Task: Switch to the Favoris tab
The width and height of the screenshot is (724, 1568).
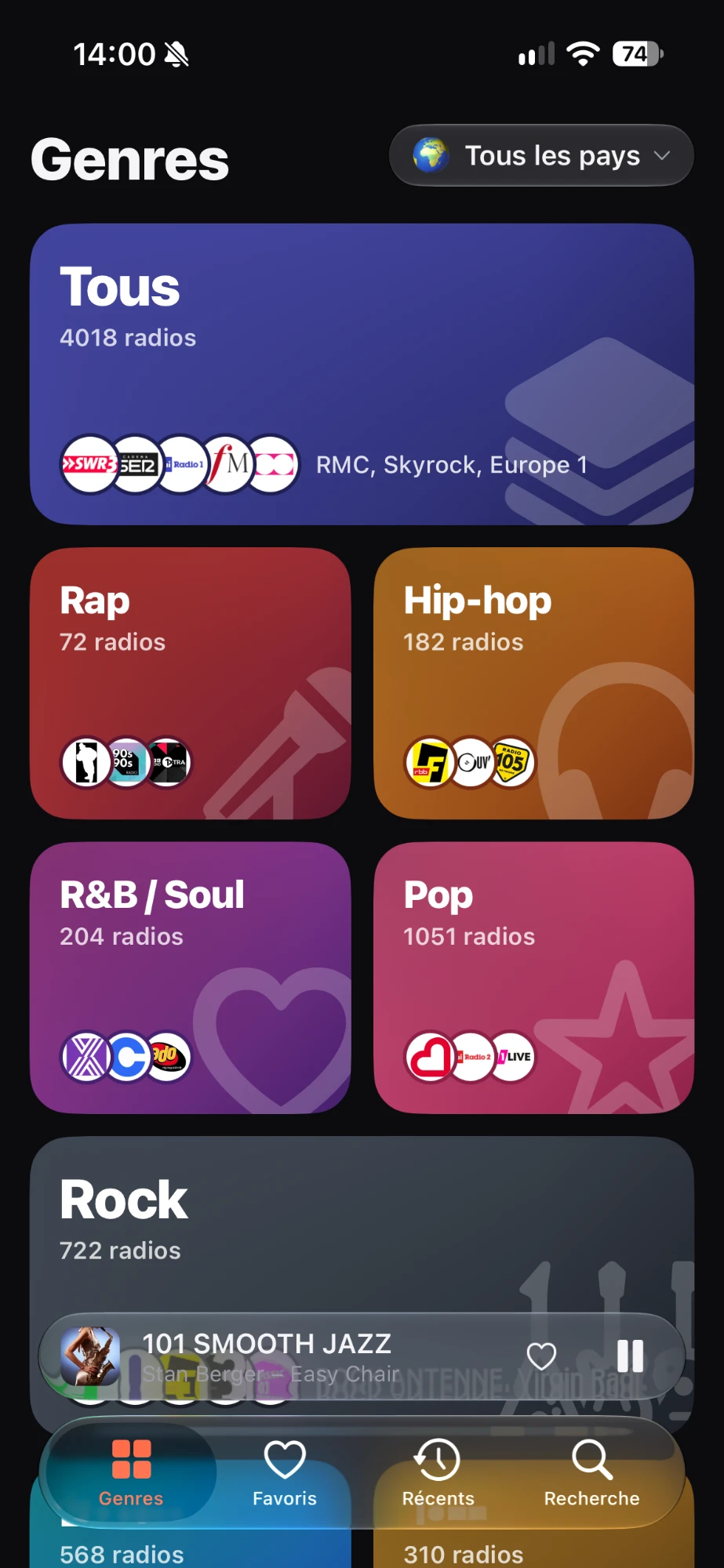Action: (285, 1473)
